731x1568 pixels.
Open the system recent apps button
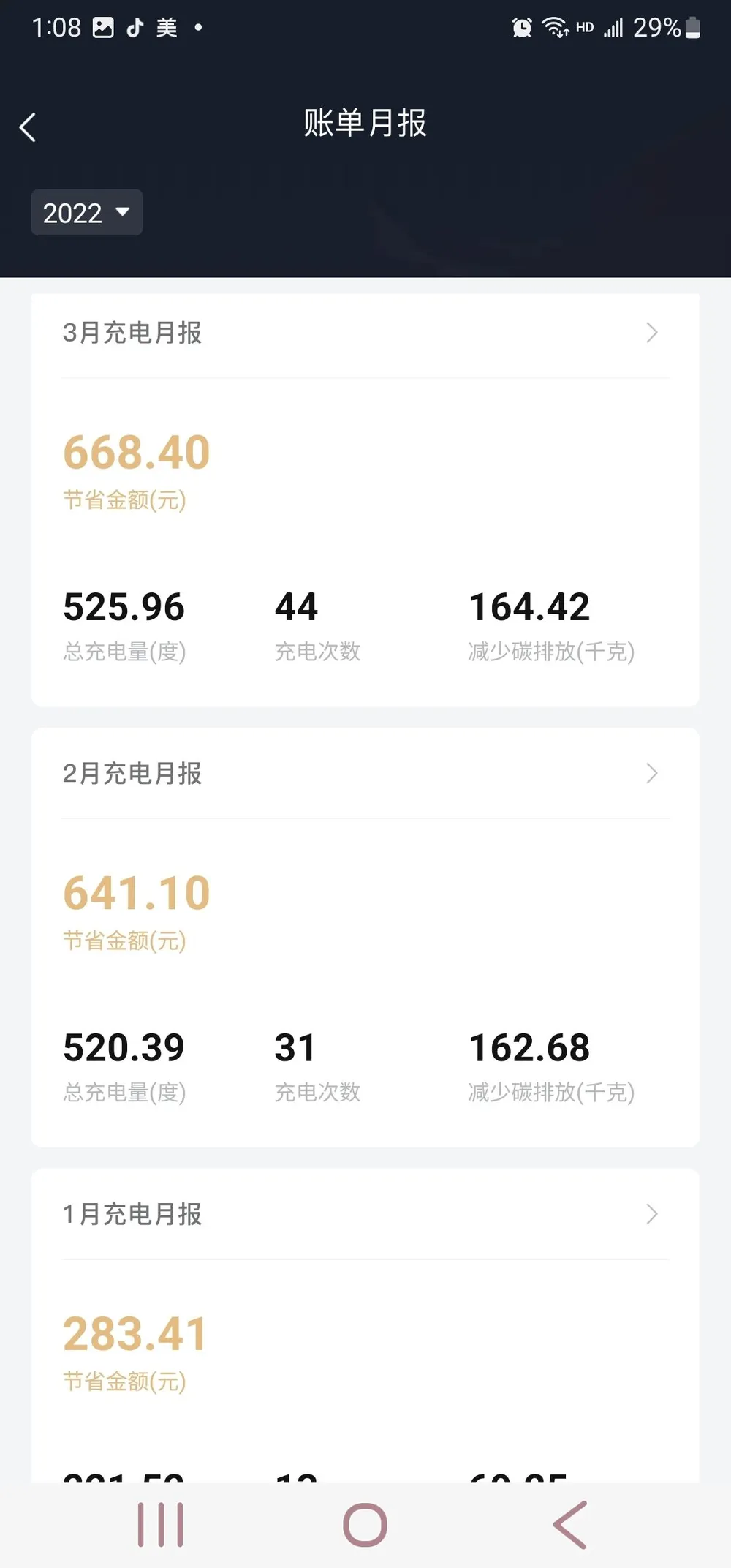click(161, 1526)
